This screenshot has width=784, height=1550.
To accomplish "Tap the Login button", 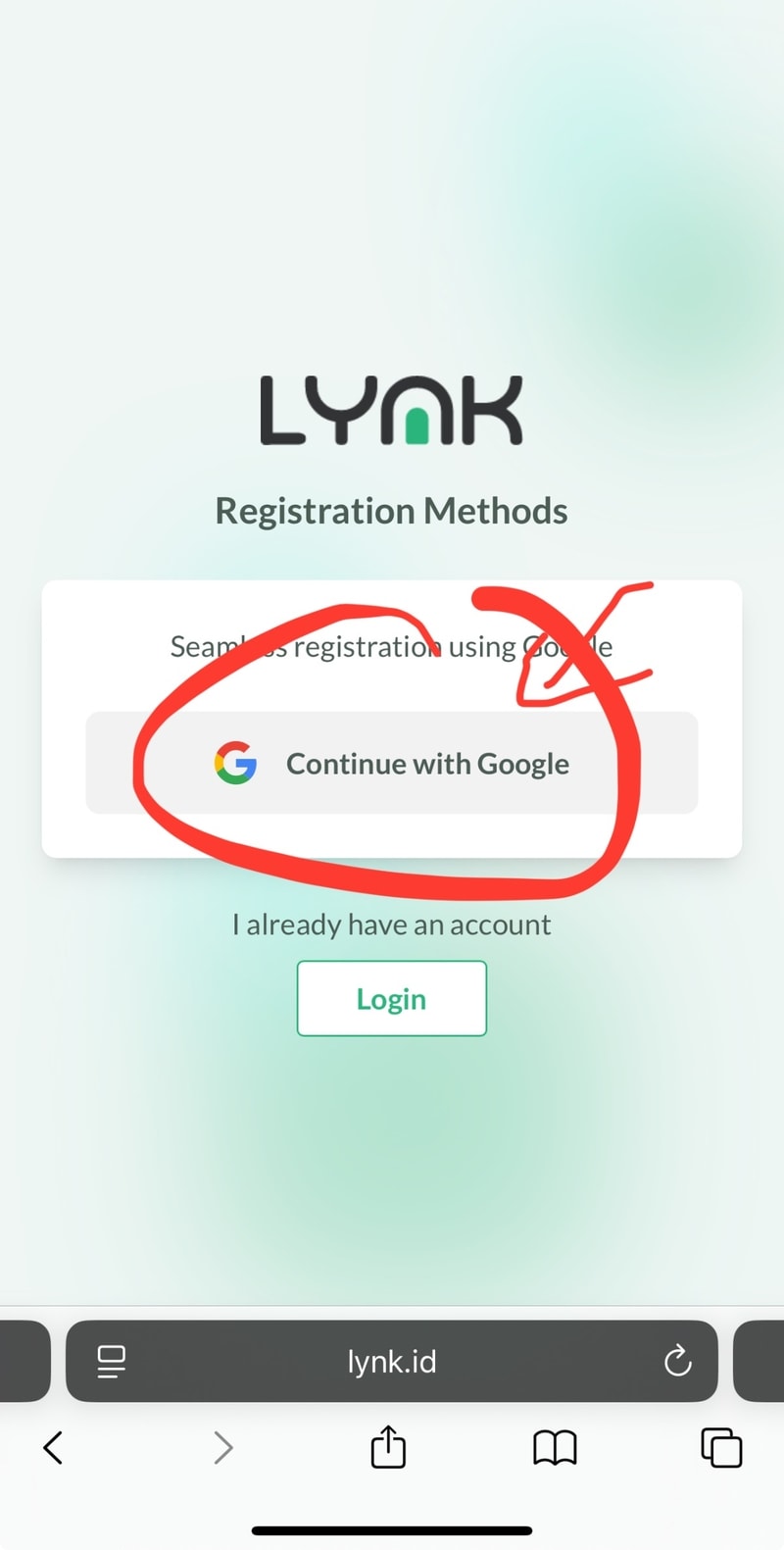I will [x=391, y=998].
